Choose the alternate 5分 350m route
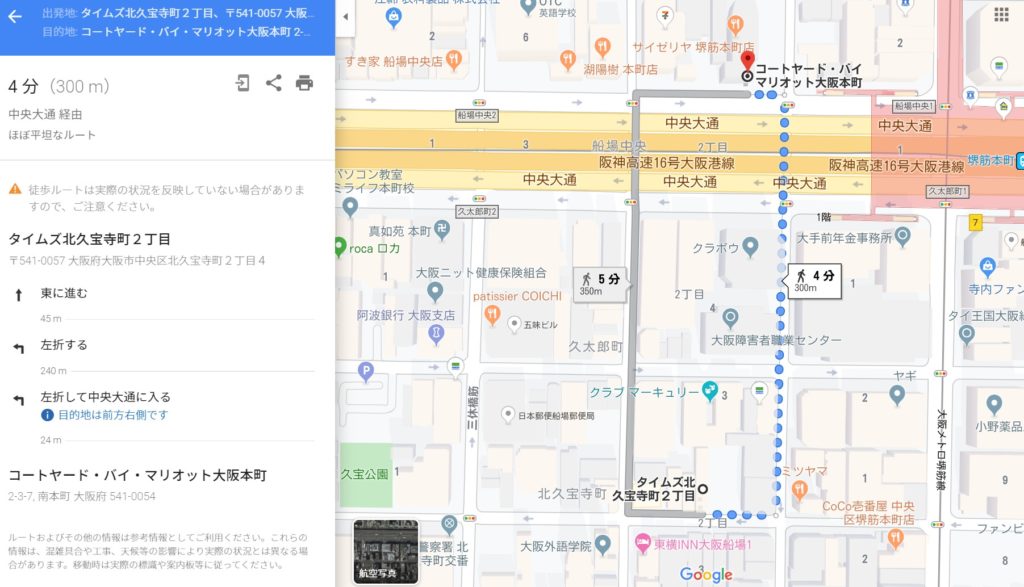Image resolution: width=1024 pixels, height=587 pixels. coord(600,283)
